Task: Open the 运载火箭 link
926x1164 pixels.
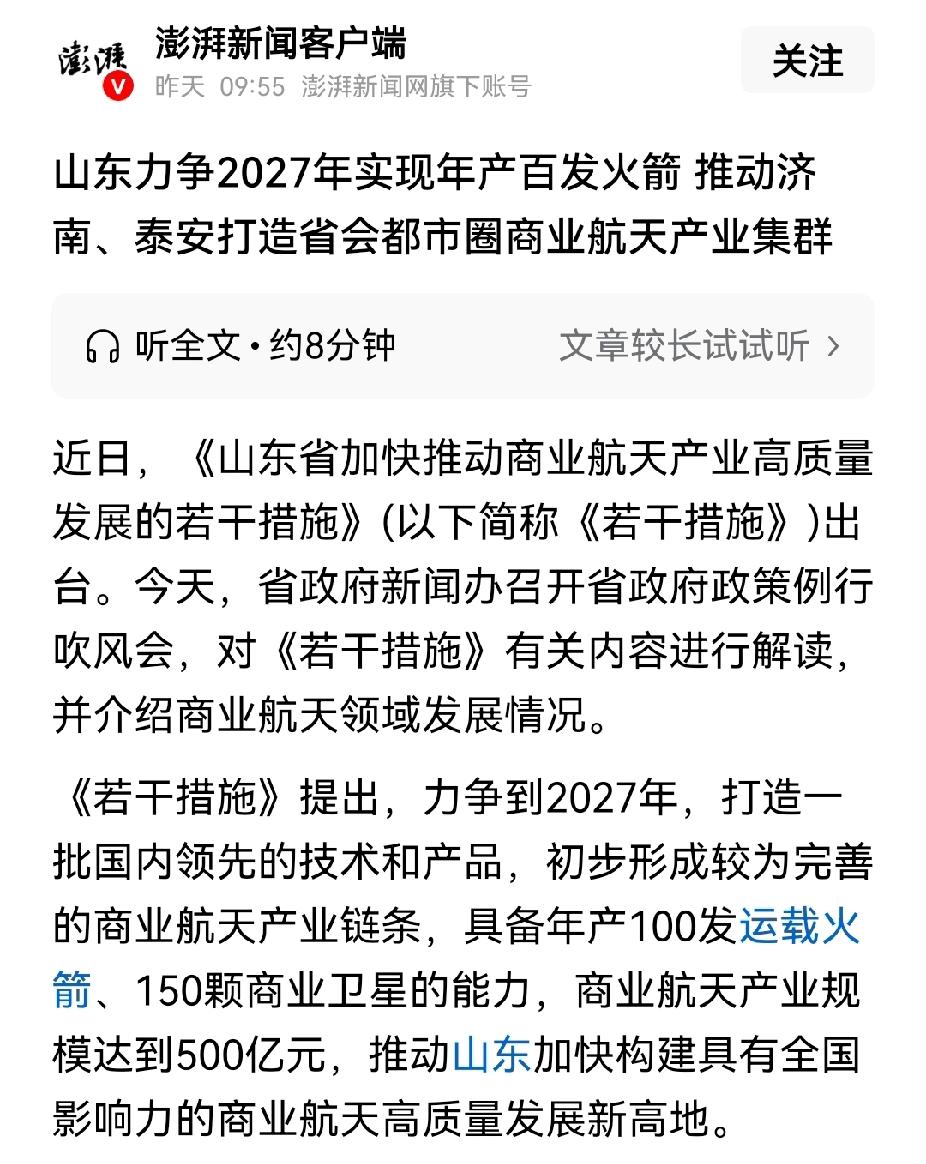Action: click(x=799, y=927)
